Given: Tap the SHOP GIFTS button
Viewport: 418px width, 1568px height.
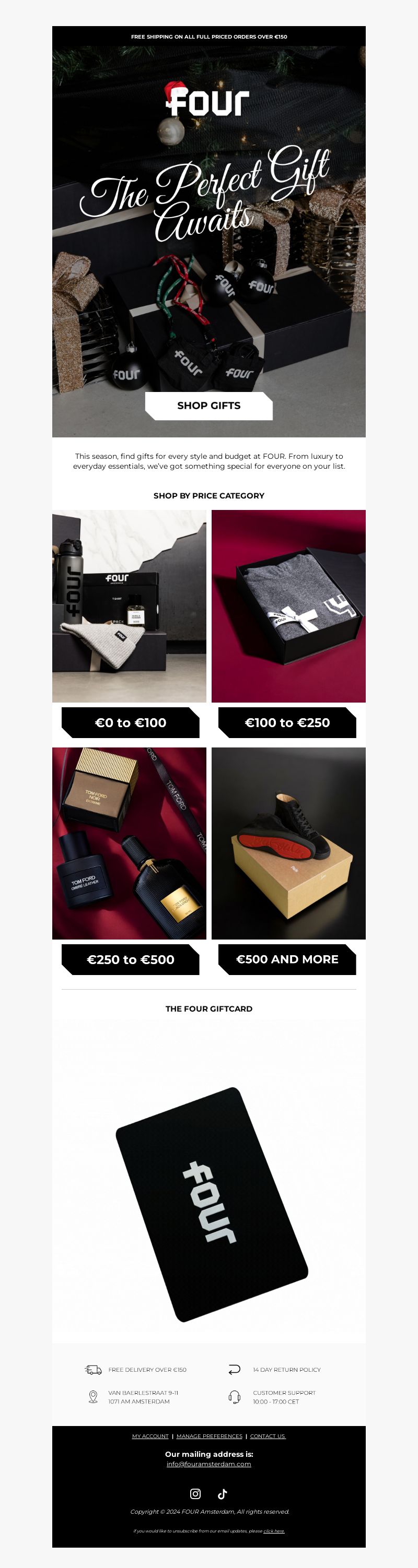Looking at the screenshot, I should (x=208, y=406).
